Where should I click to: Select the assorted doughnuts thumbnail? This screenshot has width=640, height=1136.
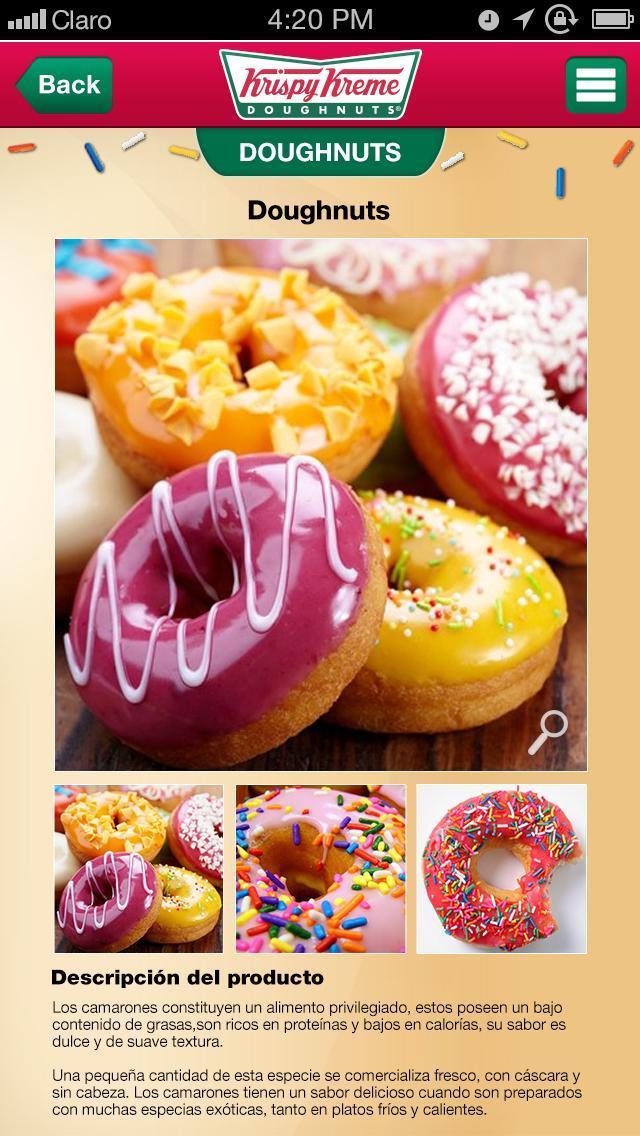(x=139, y=868)
